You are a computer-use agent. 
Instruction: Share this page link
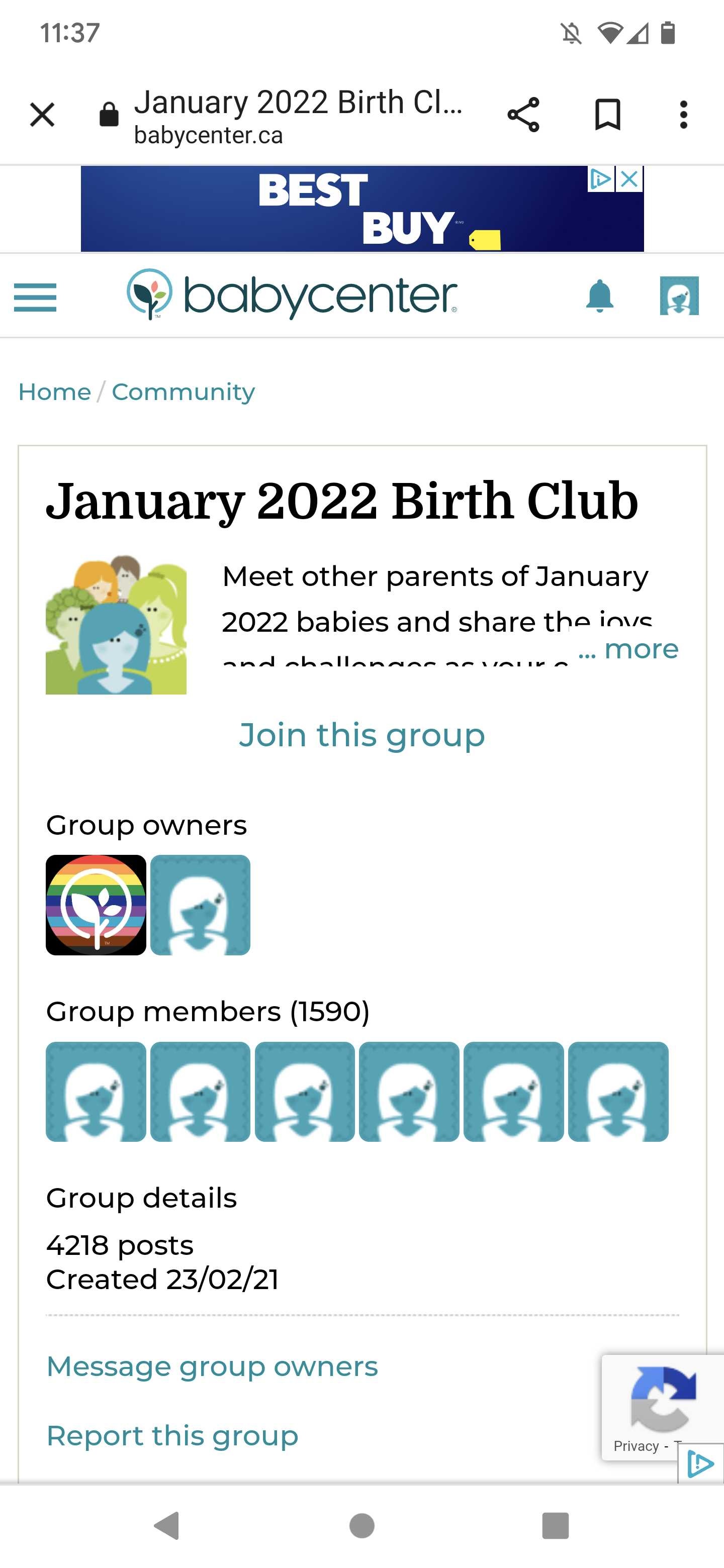(523, 115)
